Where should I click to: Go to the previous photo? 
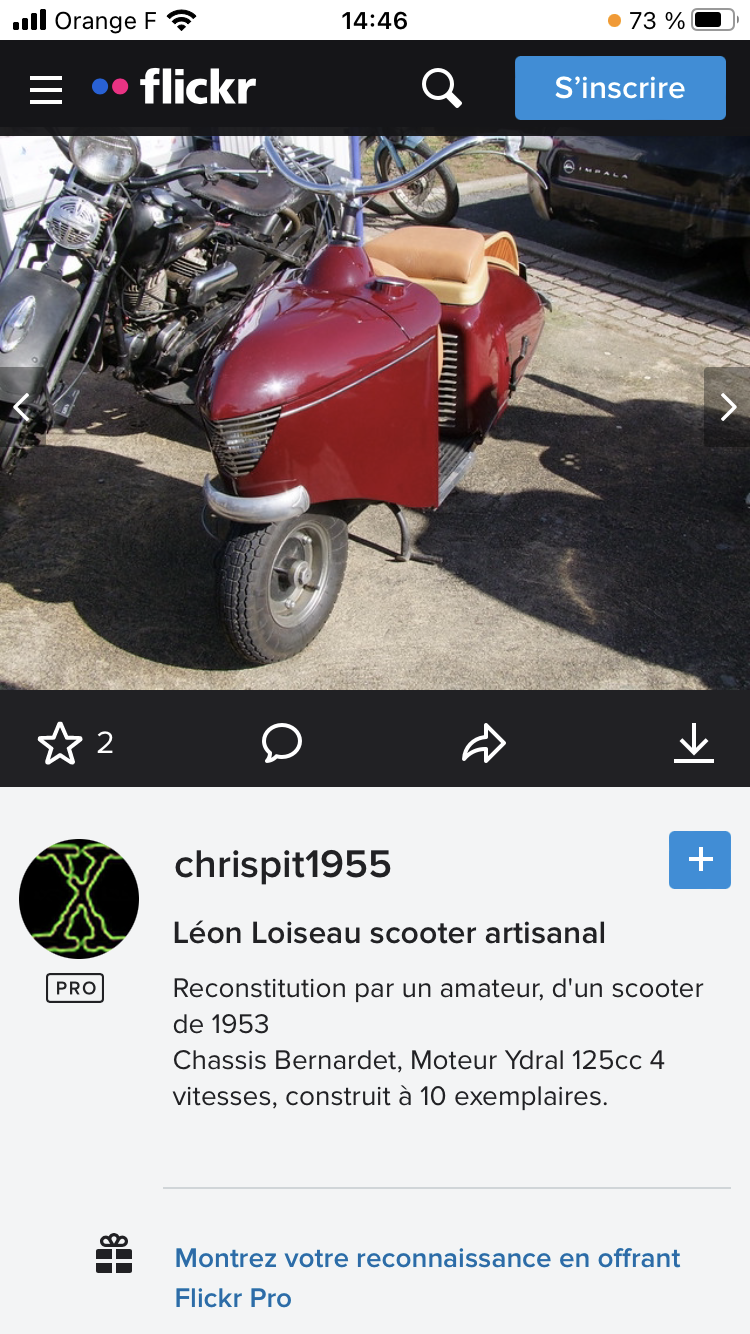[x=21, y=407]
